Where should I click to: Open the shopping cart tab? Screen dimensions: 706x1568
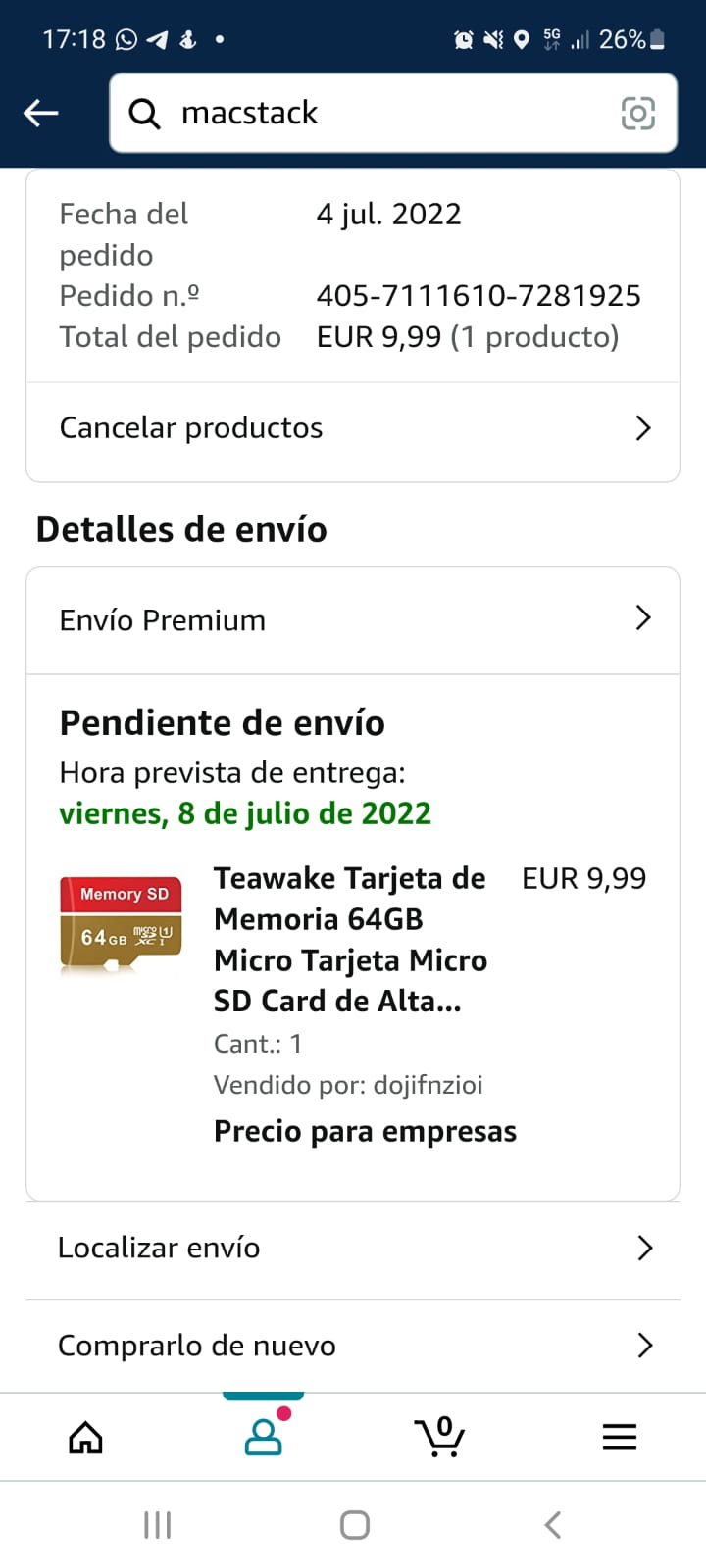tap(439, 1437)
